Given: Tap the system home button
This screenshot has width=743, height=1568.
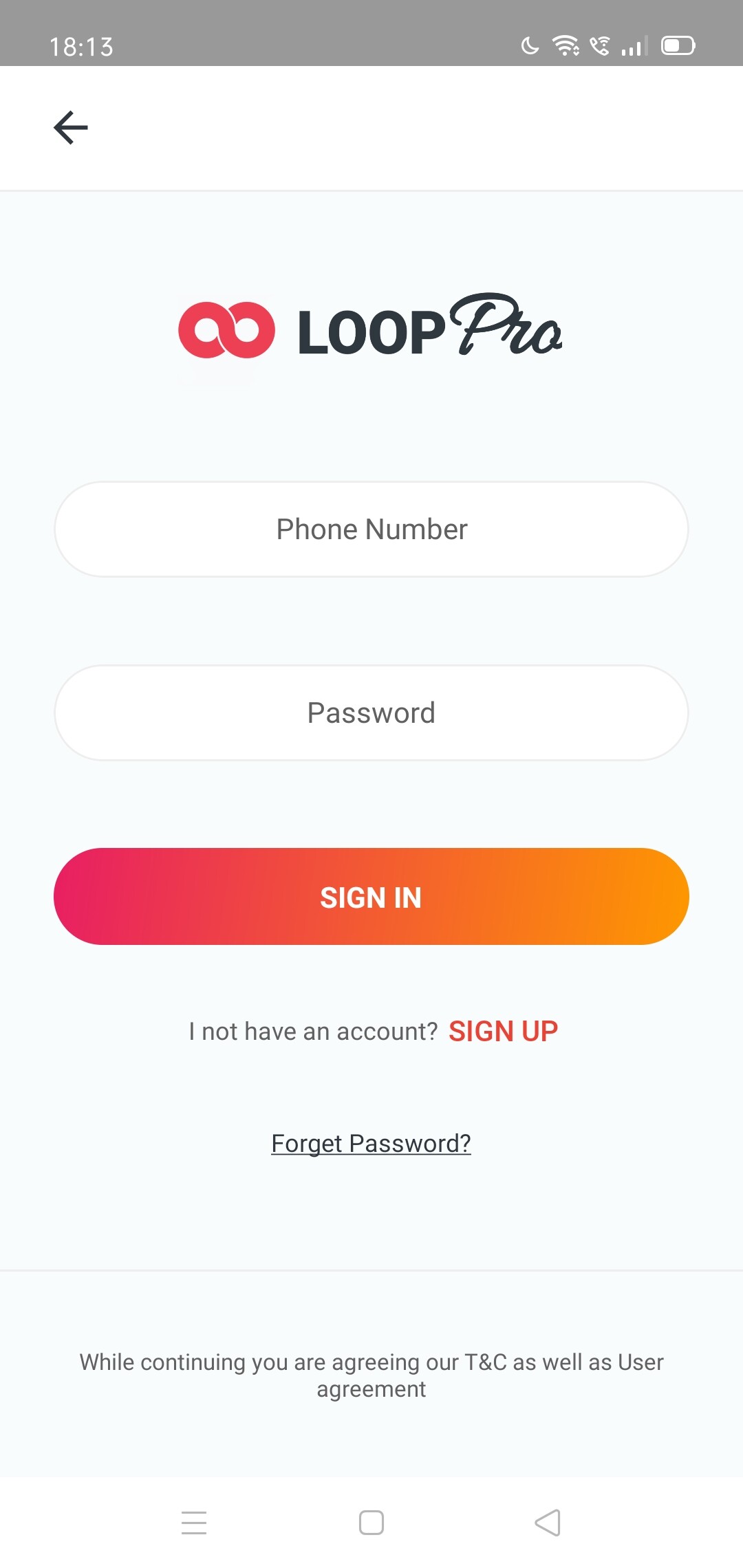Looking at the screenshot, I should (371, 1523).
